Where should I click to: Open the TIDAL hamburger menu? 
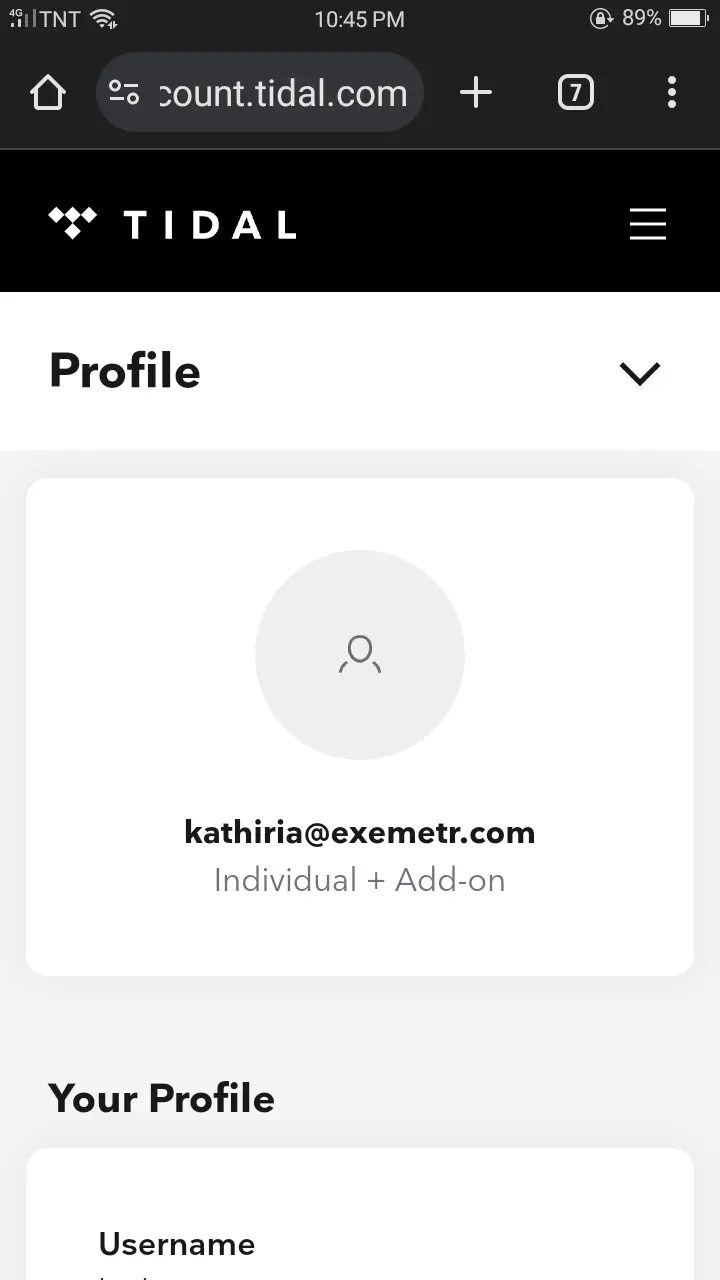tap(648, 224)
